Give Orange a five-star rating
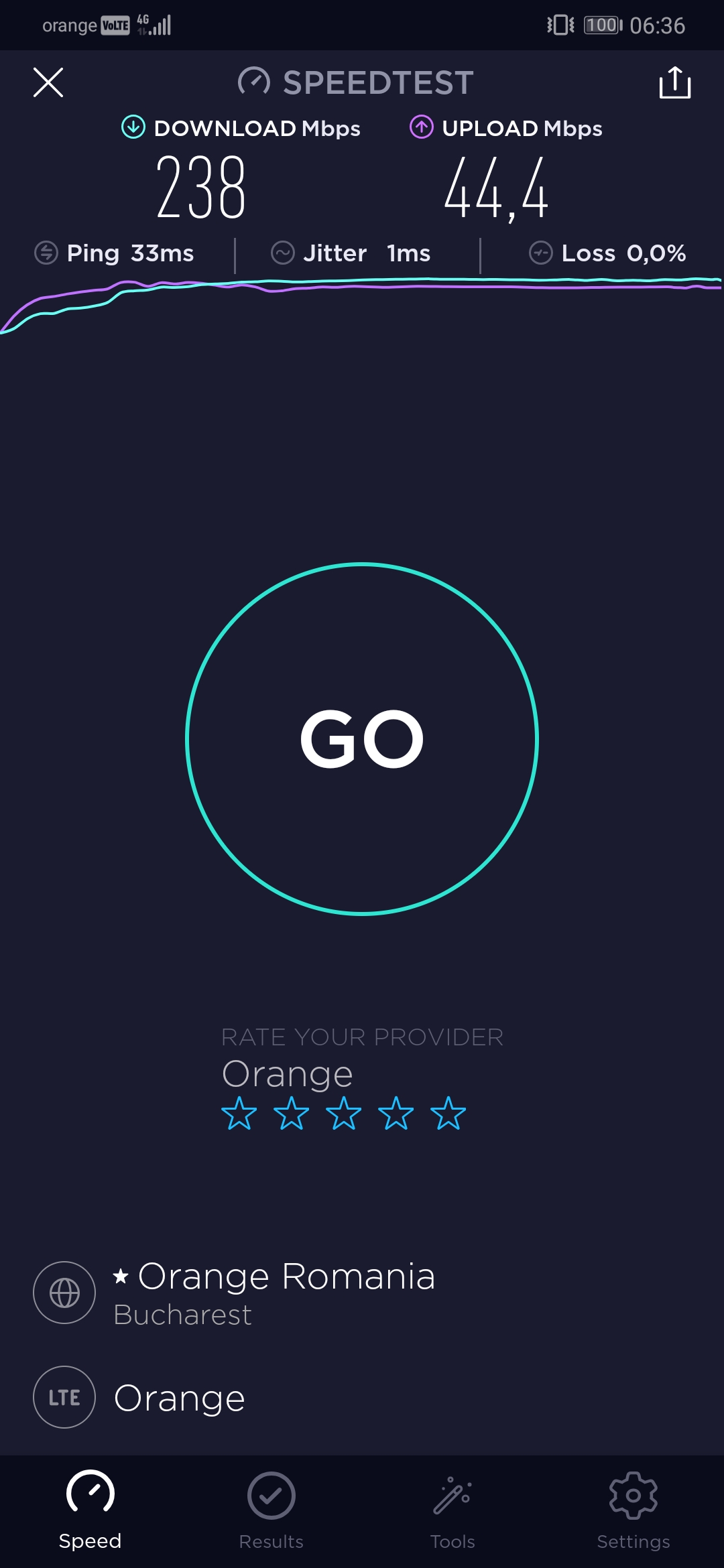Image resolution: width=724 pixels, height=1568 pixels. [448, 1114]
